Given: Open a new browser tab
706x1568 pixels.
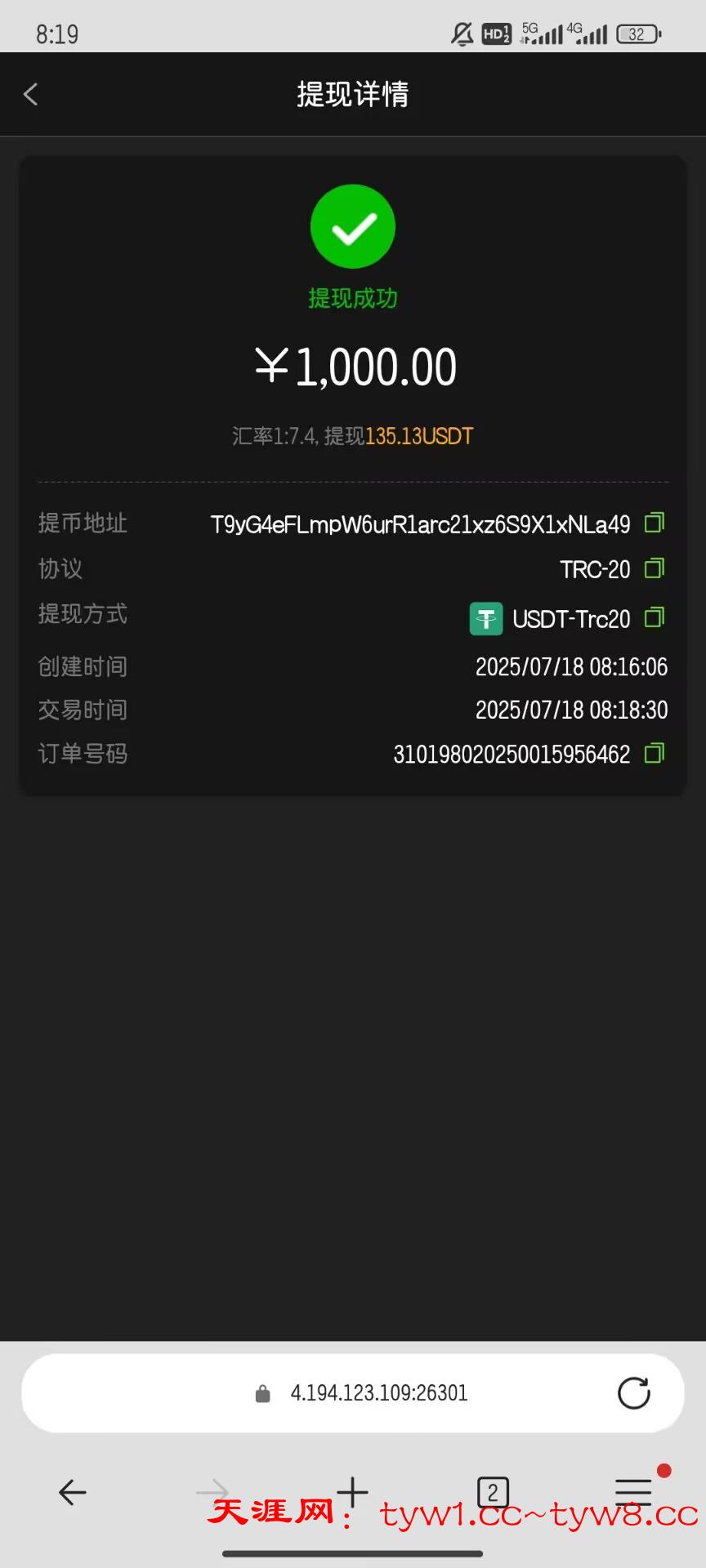Looking at the screenshot, I should (353, 1493).
